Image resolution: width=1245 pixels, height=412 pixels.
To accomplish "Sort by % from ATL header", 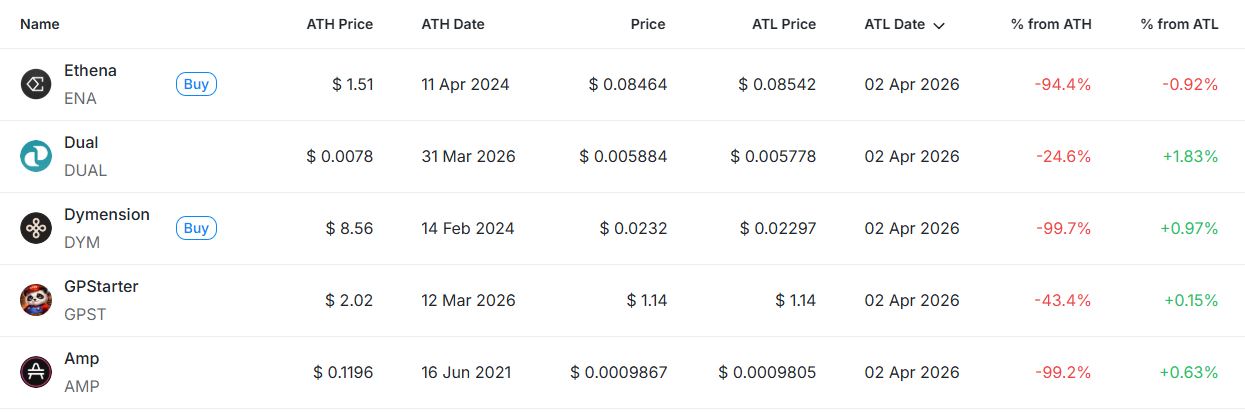I will click(1179, 24).
